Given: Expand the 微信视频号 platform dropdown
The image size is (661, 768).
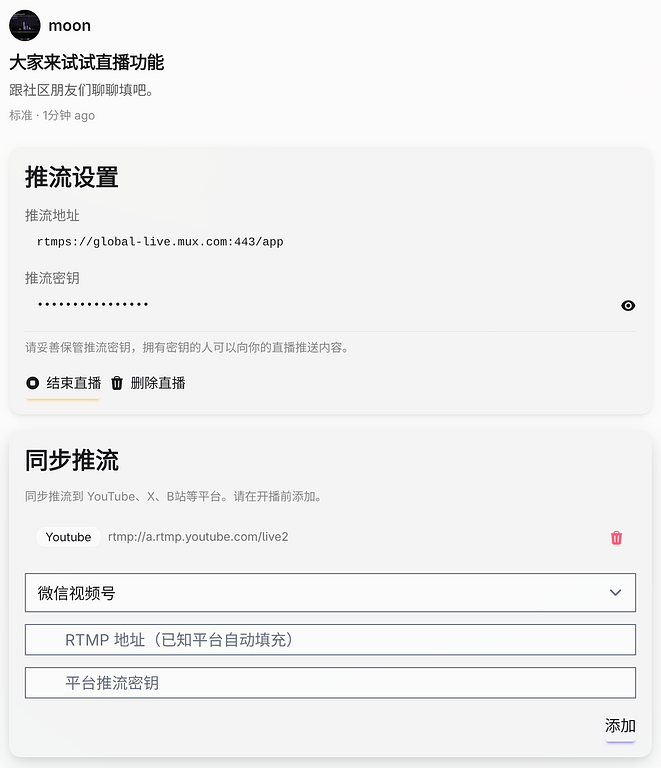Looking at the screenshot, I should [x=330, y=593].
